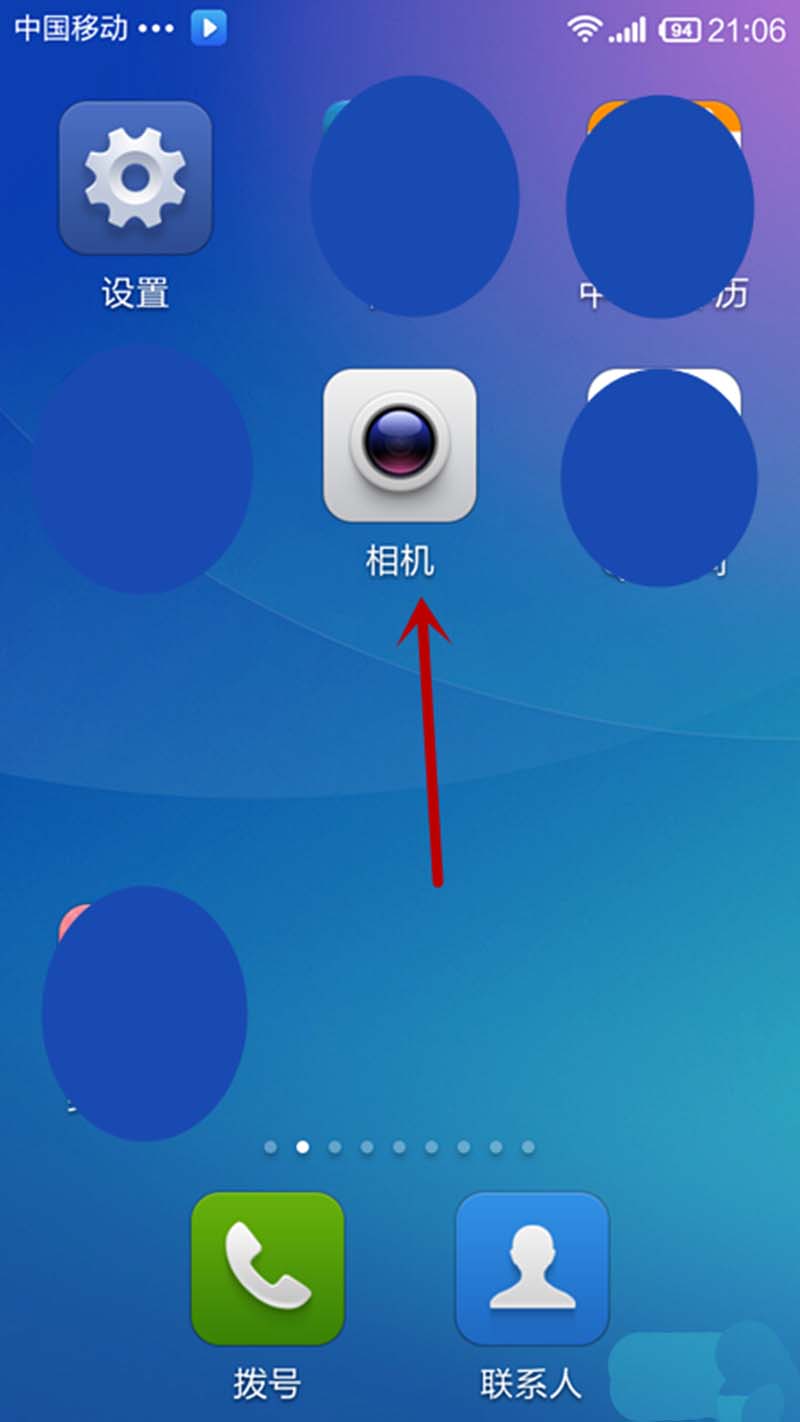Screen dimensions: 800x1422
Task: Open the 联系人 contacts app
Action: 531,1268
